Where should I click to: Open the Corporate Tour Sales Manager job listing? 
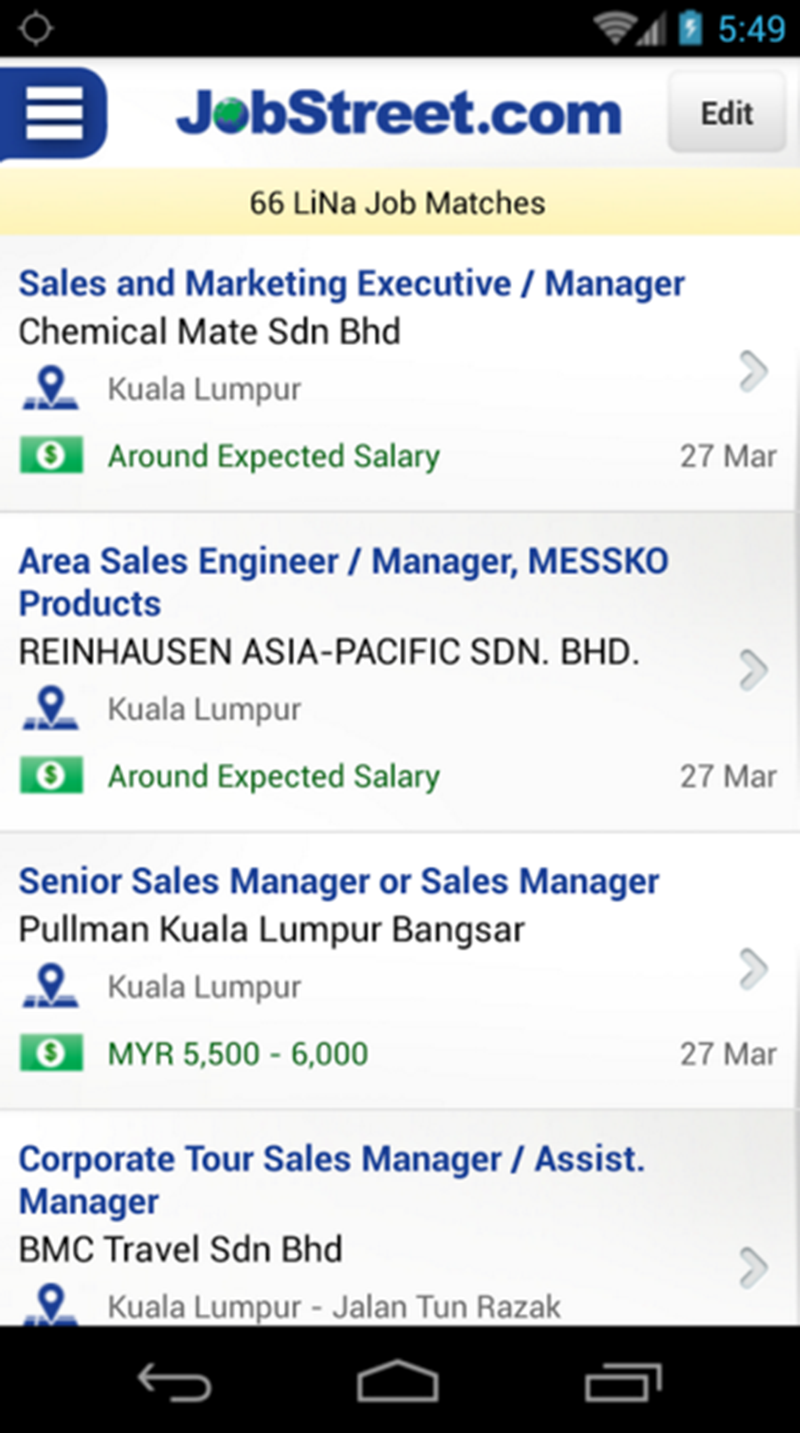pyautogui.click(x=400, y=1219)
